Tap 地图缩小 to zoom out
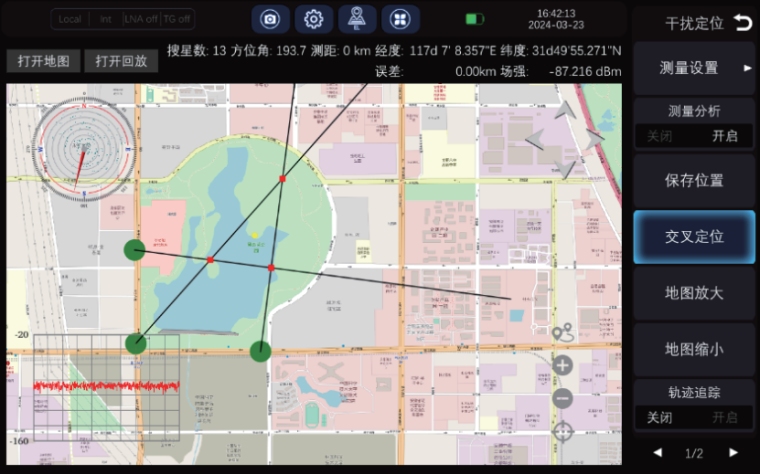760x474 pixels. coord(694,349)
